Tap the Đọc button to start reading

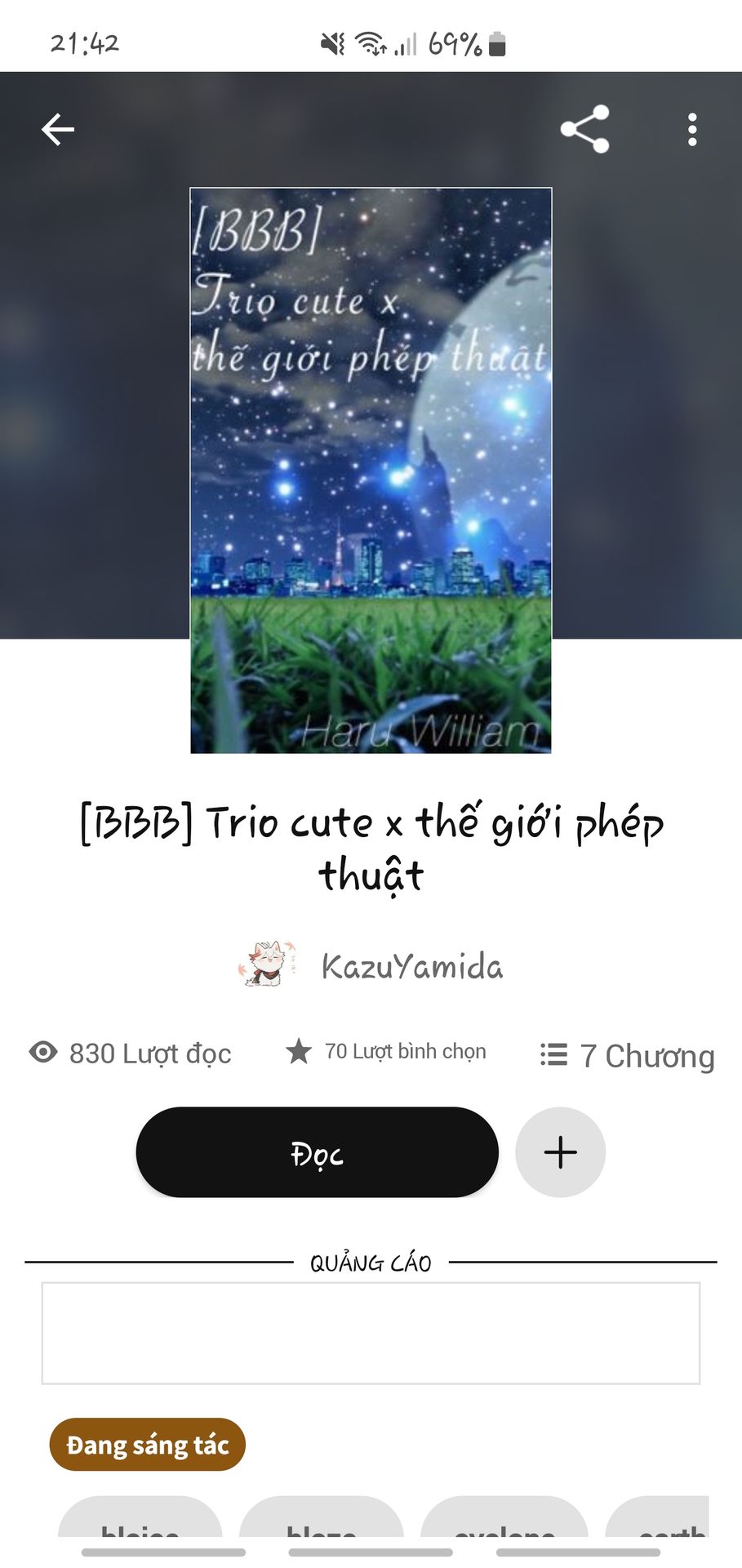(317, 1152)
